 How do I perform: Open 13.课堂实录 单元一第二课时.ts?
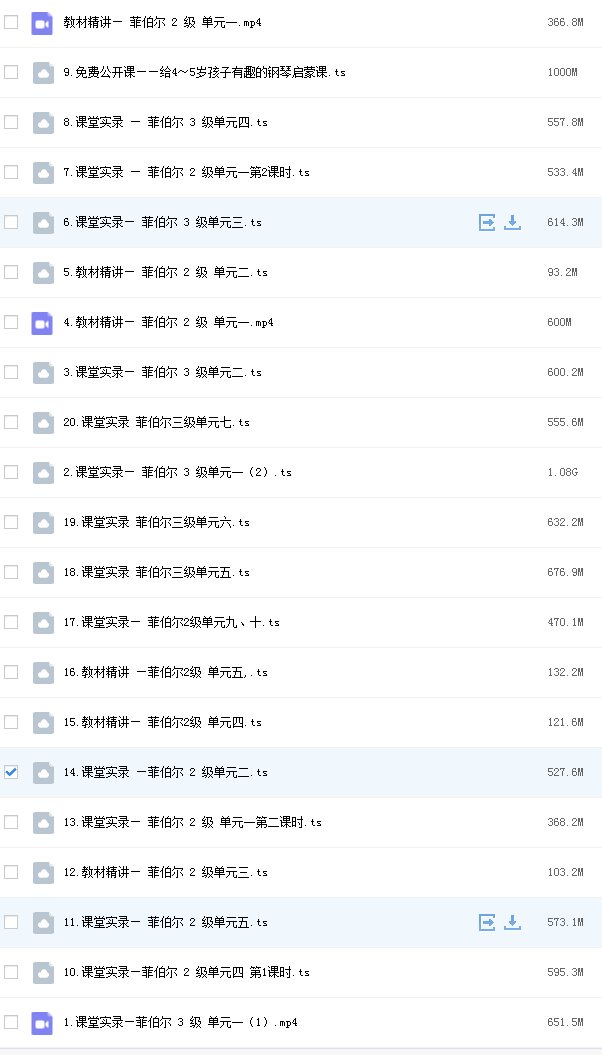click(192, 822)
